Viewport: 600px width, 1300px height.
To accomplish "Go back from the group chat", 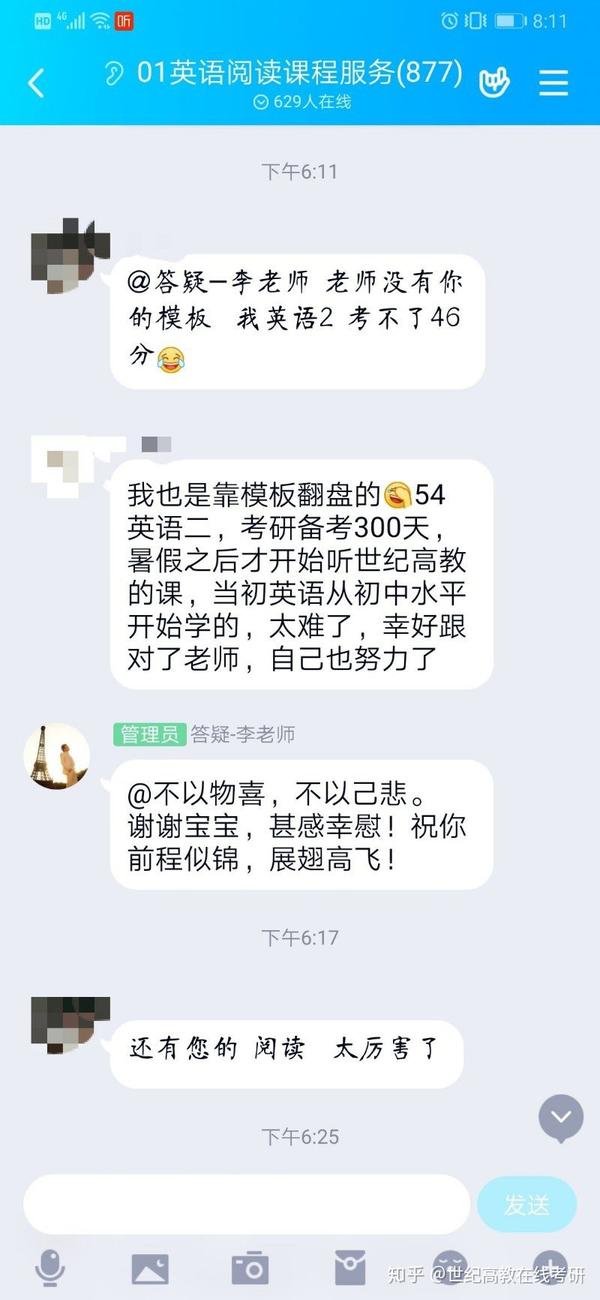I will click(x=36, y=83).
